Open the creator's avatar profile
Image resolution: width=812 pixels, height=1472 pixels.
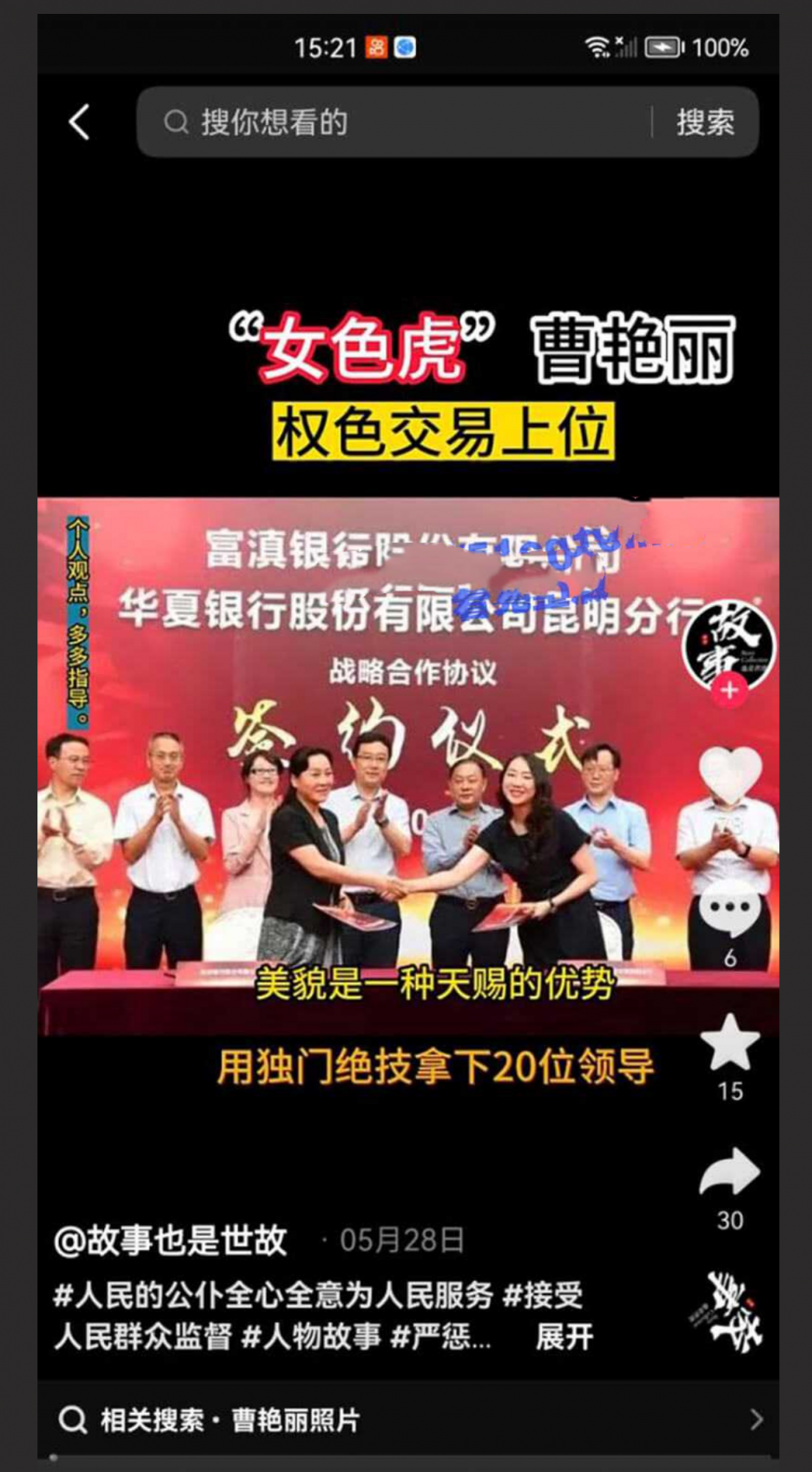[x=728, y=642]
